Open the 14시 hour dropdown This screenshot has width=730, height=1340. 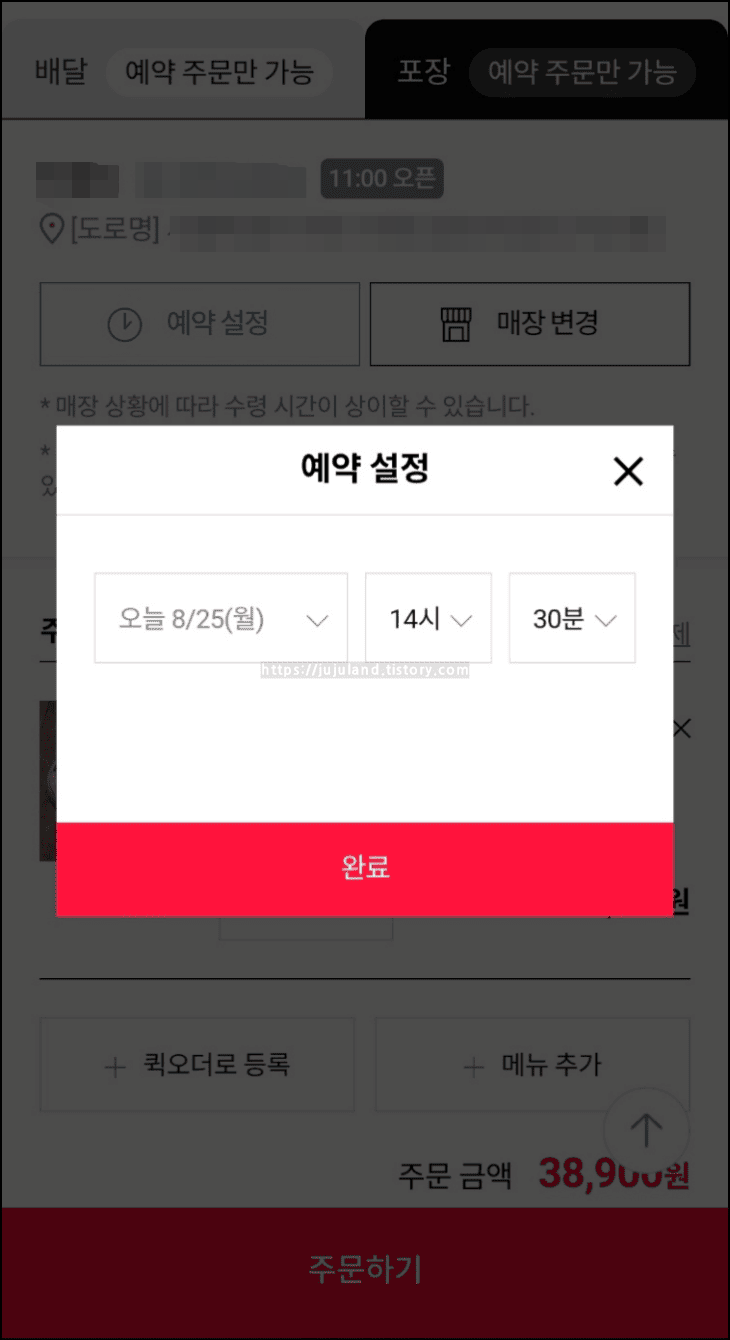pos(428,618)
